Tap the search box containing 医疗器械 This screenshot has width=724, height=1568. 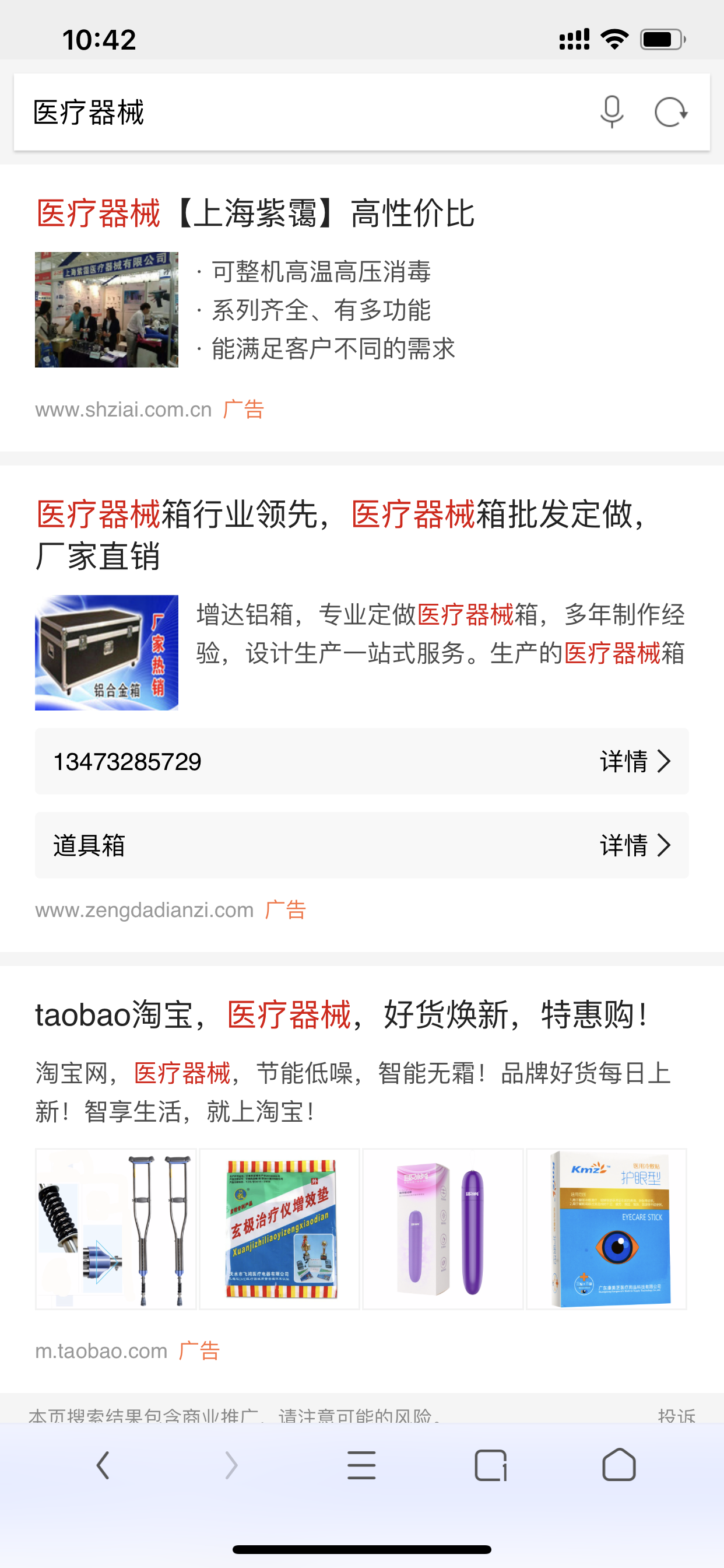click(x=292, y=113)
